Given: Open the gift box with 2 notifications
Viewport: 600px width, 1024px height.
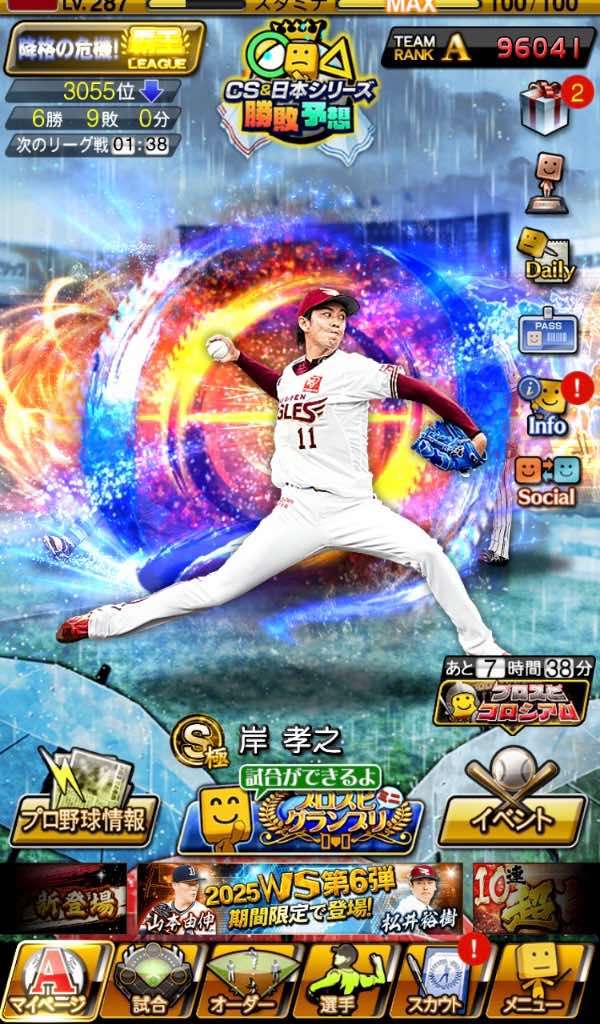Looking at the screenshot, I should click(546, 108).
